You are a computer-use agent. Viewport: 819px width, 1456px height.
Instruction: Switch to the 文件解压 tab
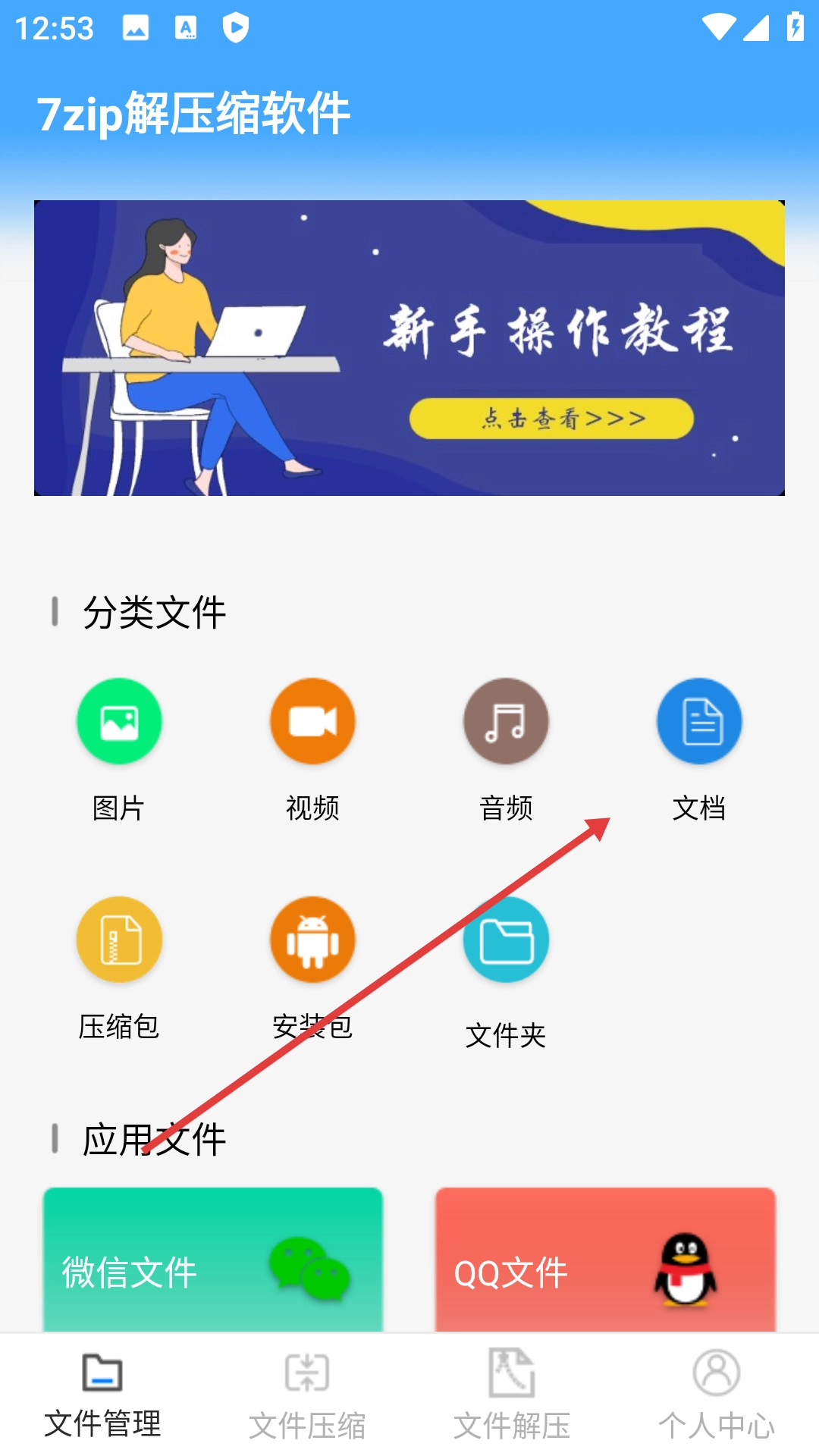coord(512,1395)
